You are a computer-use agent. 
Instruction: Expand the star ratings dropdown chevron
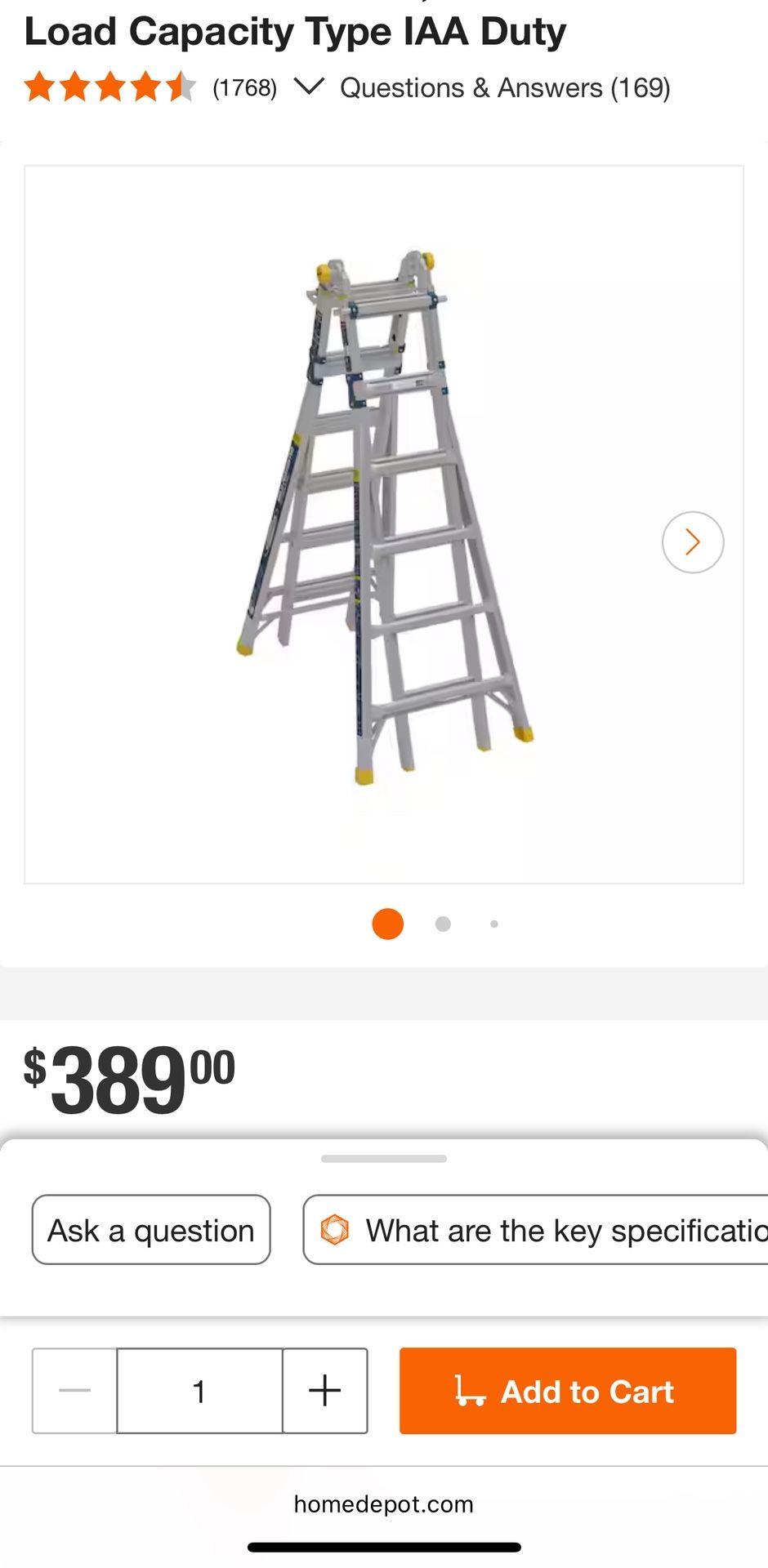tap(309, 87)
